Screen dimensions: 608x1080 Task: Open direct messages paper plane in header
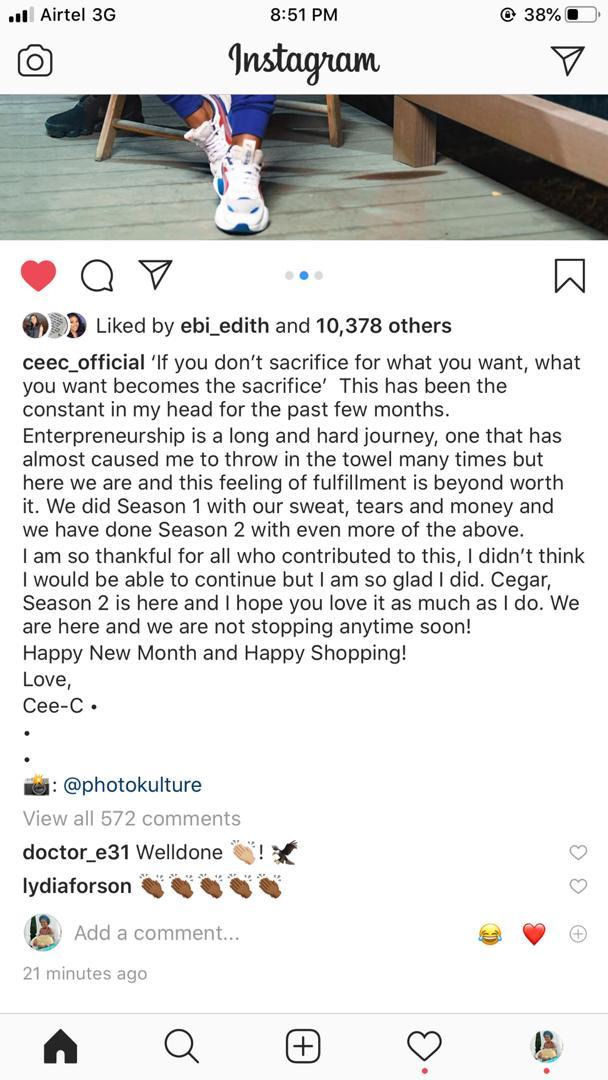[x=567, y=60]
